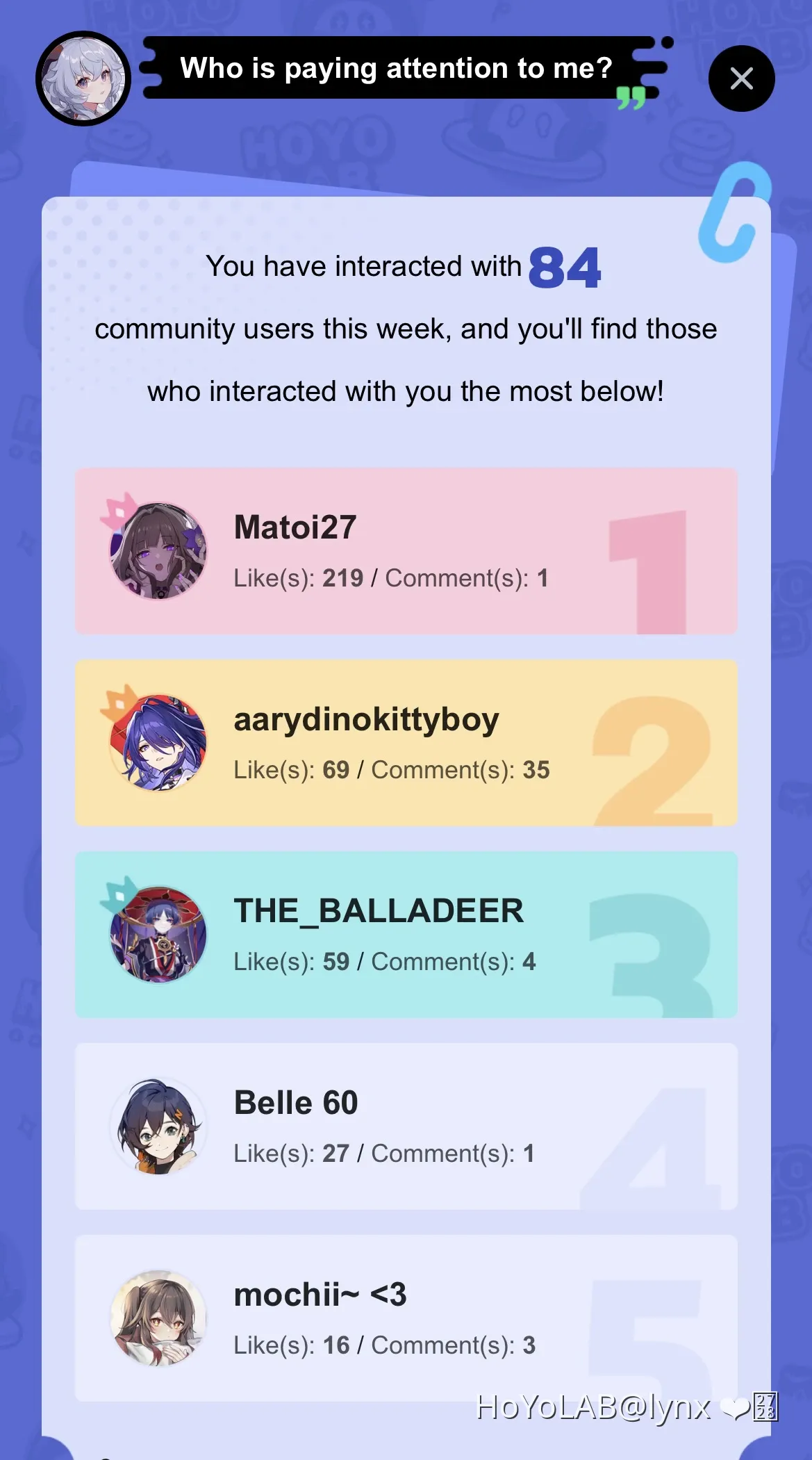The height and width of the screenshot is (1460, 812).
Task: Click the close X icon at top right
Action: [741, 78]
